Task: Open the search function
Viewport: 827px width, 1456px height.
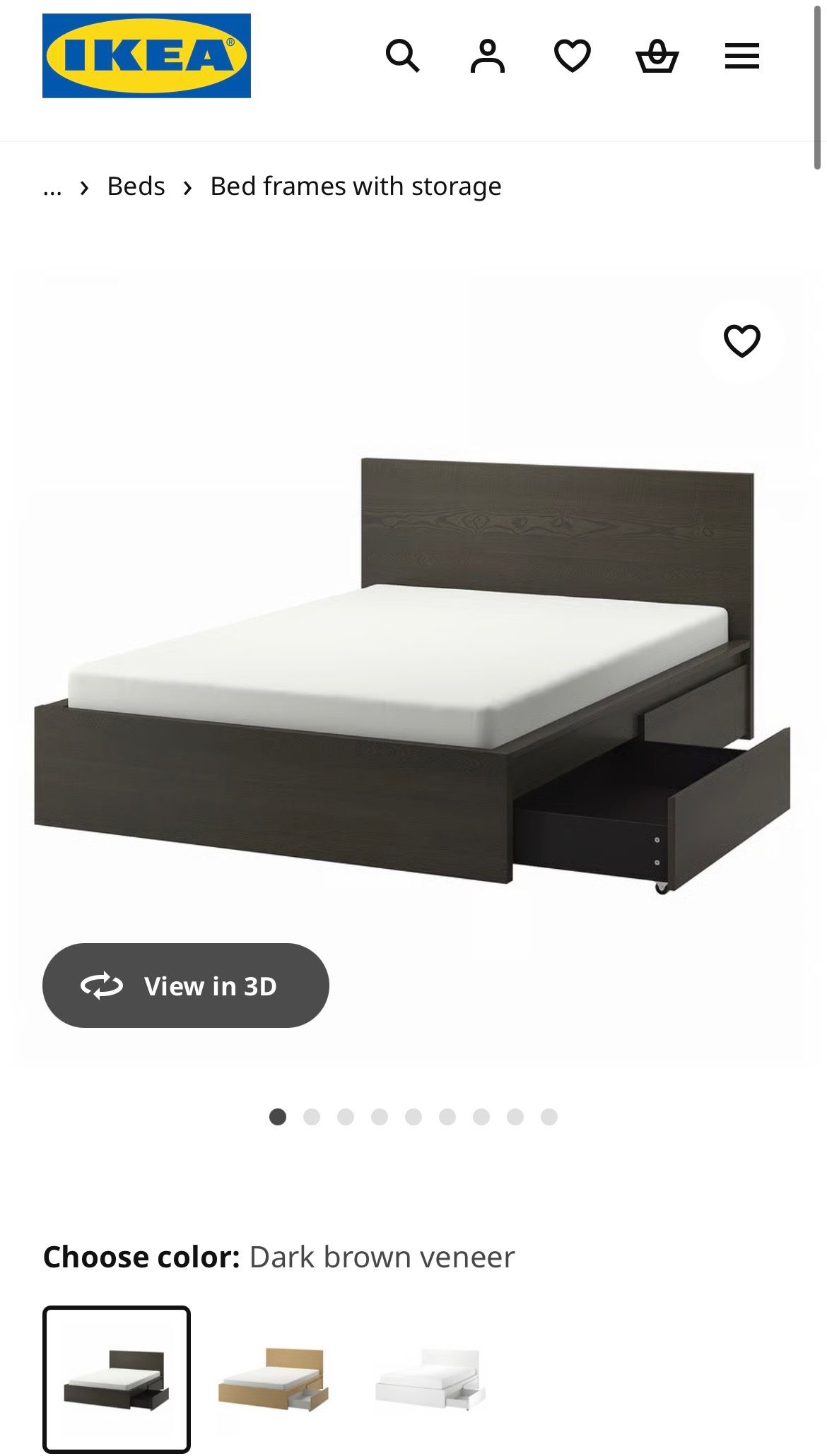Action: (404, 56)
